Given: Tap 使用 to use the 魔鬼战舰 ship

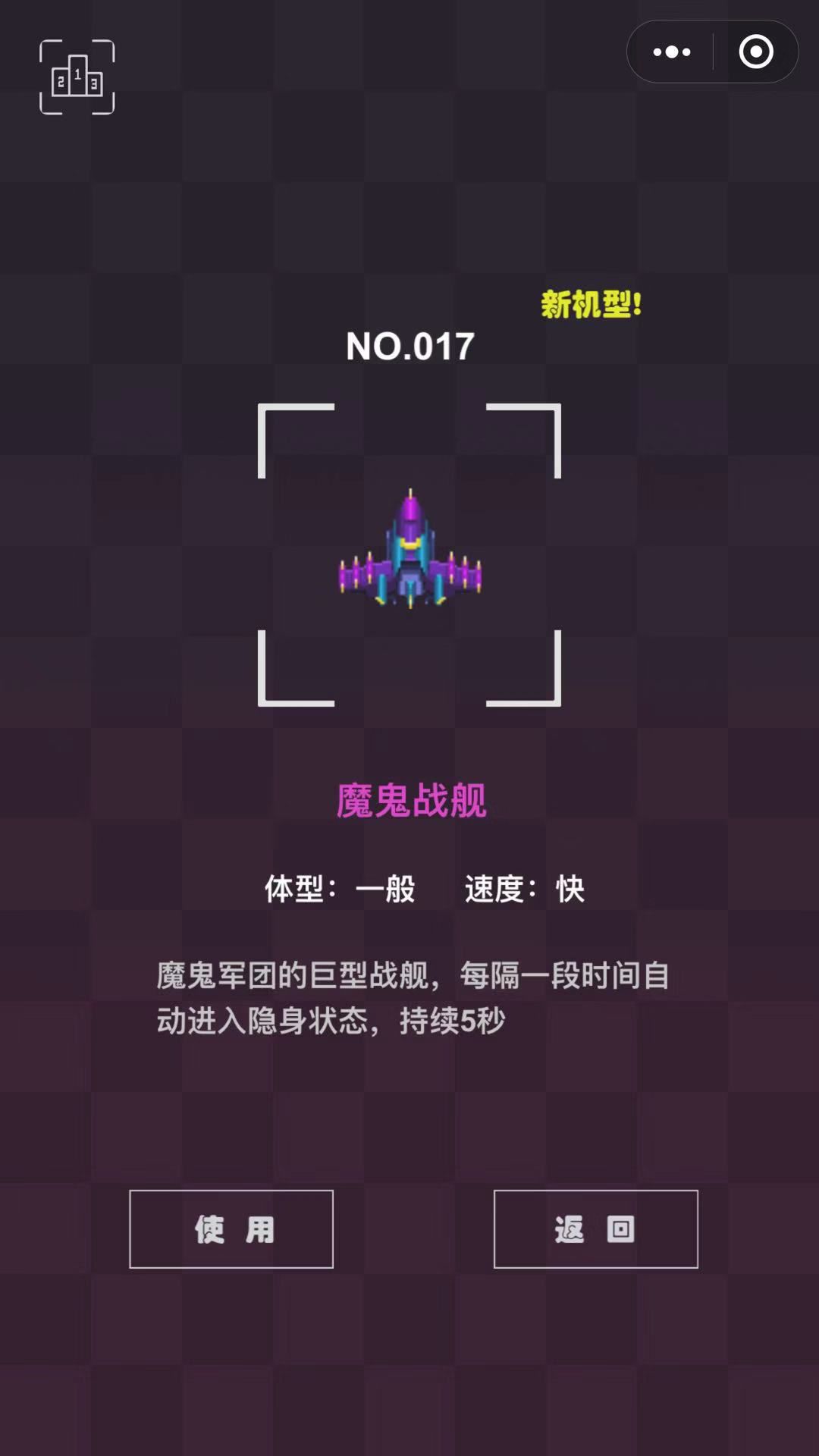Looking at the screenshot, I should [231, 1229].
